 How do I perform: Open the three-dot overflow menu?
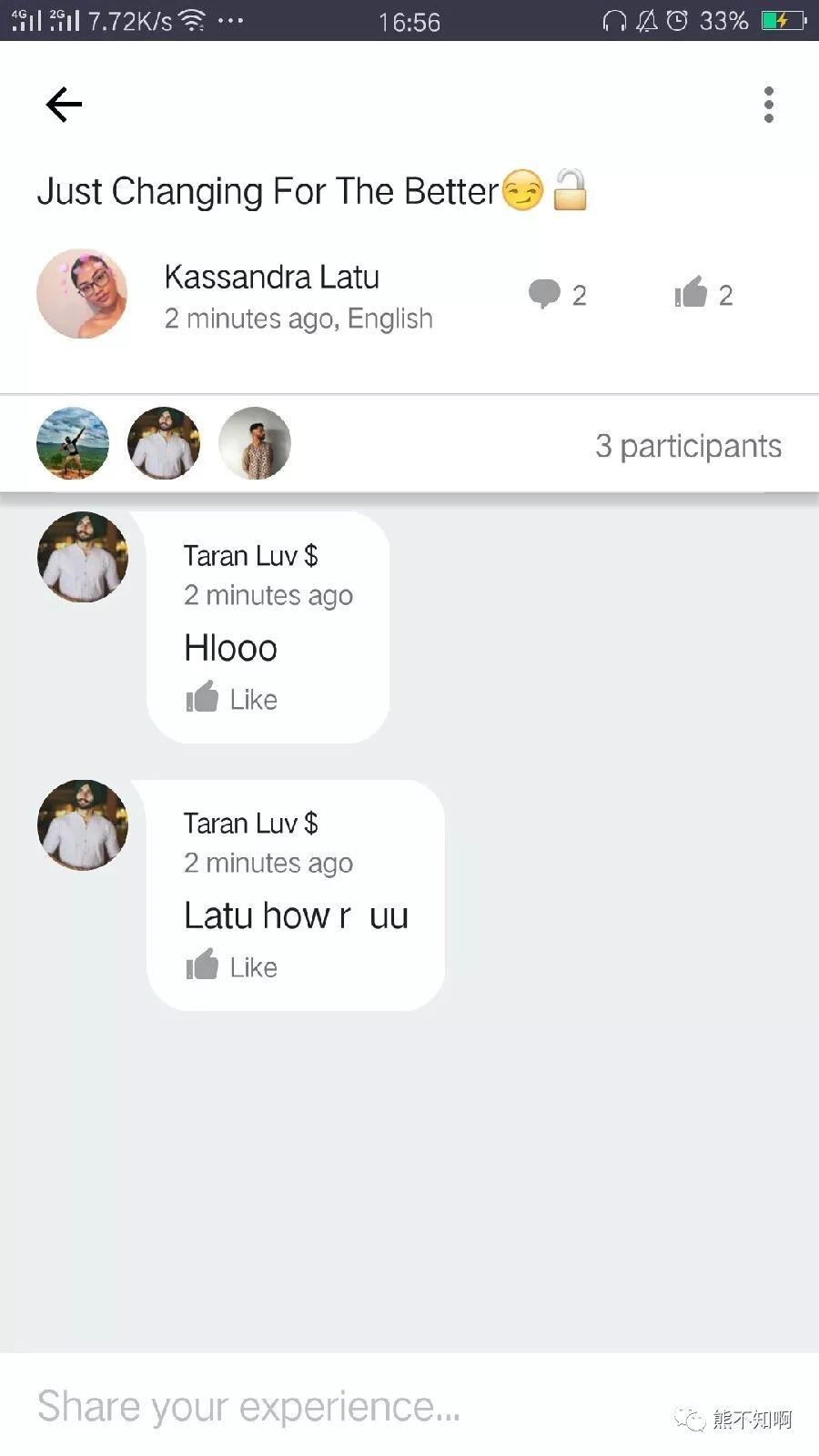click(x=769, y=105)
